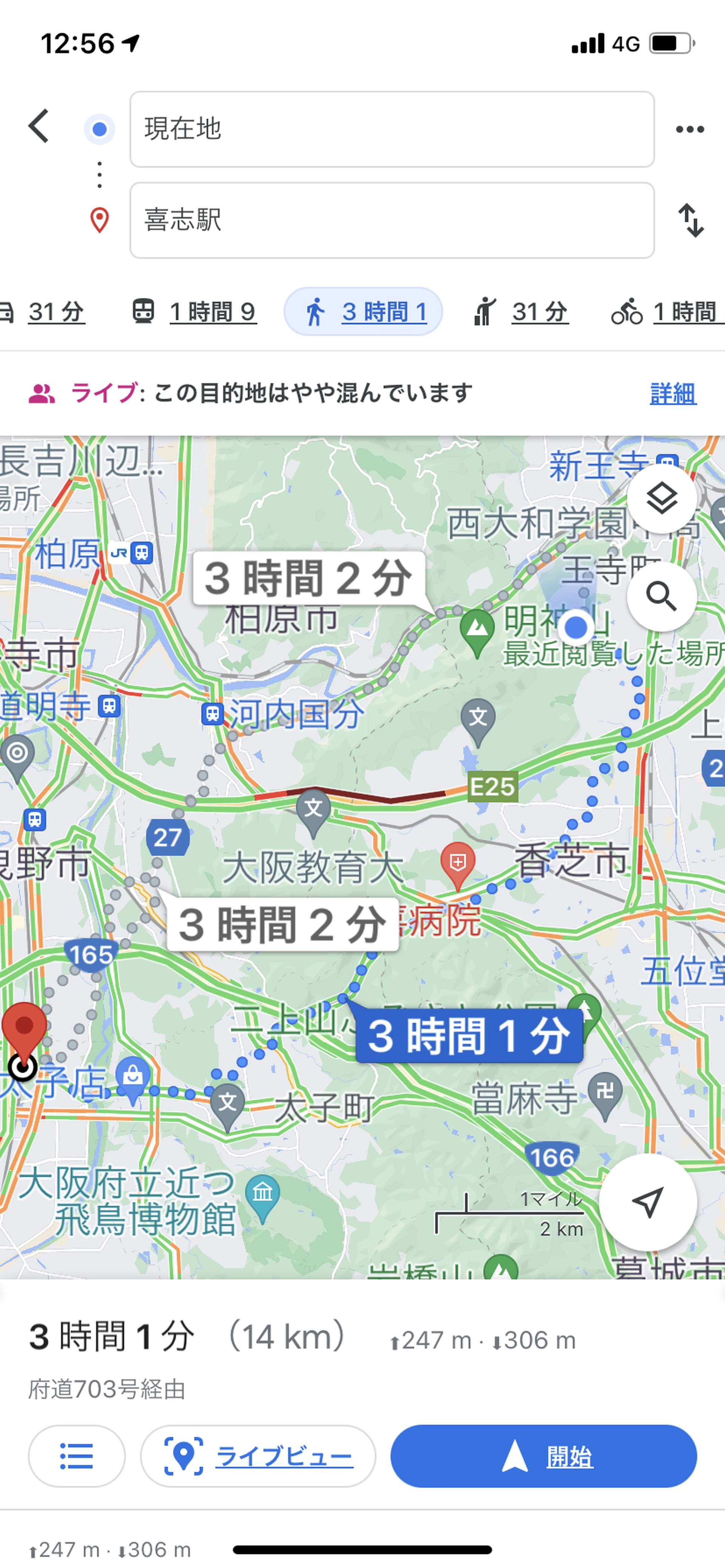Swap start and destination
The image size is (725, 1568).
click(691, 220)
